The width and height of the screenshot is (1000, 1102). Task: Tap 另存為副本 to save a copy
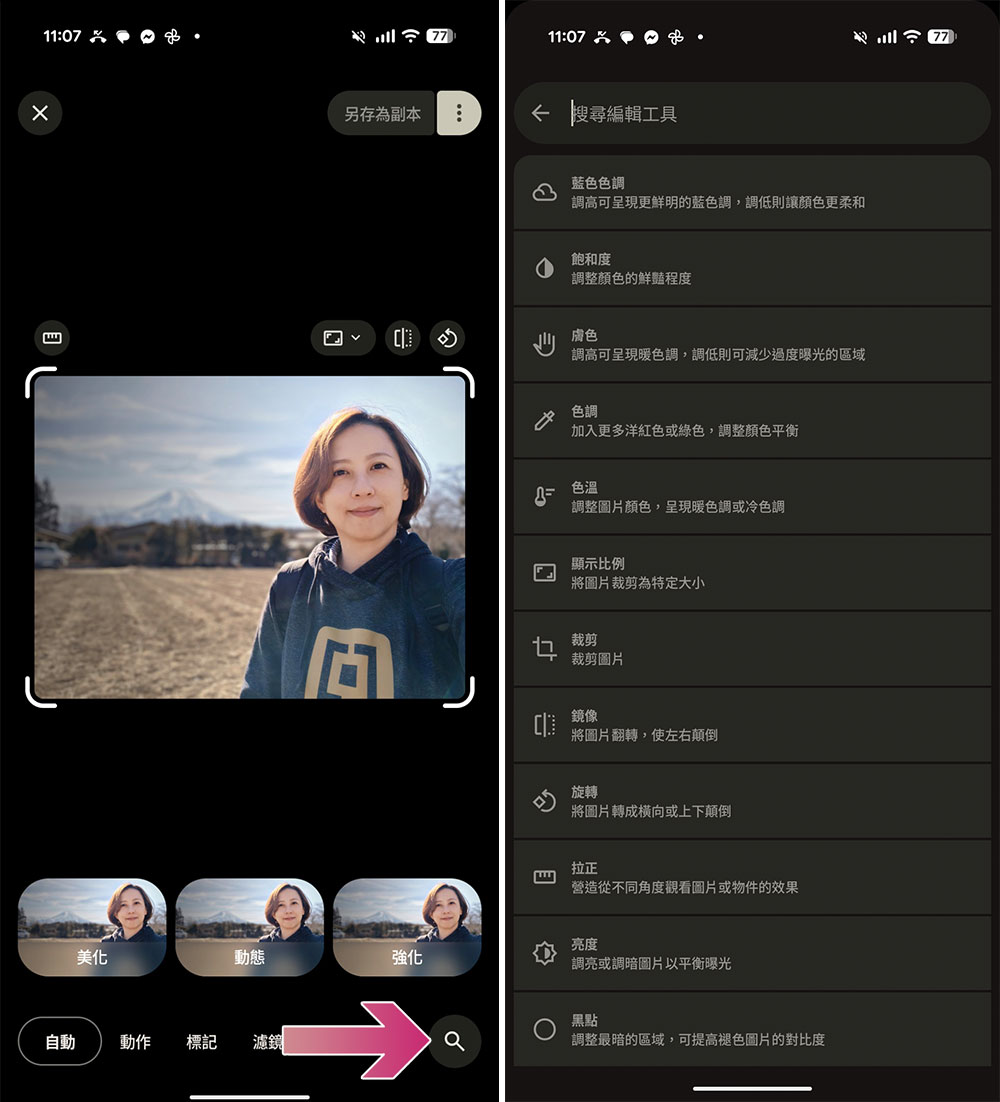[381, 114]
